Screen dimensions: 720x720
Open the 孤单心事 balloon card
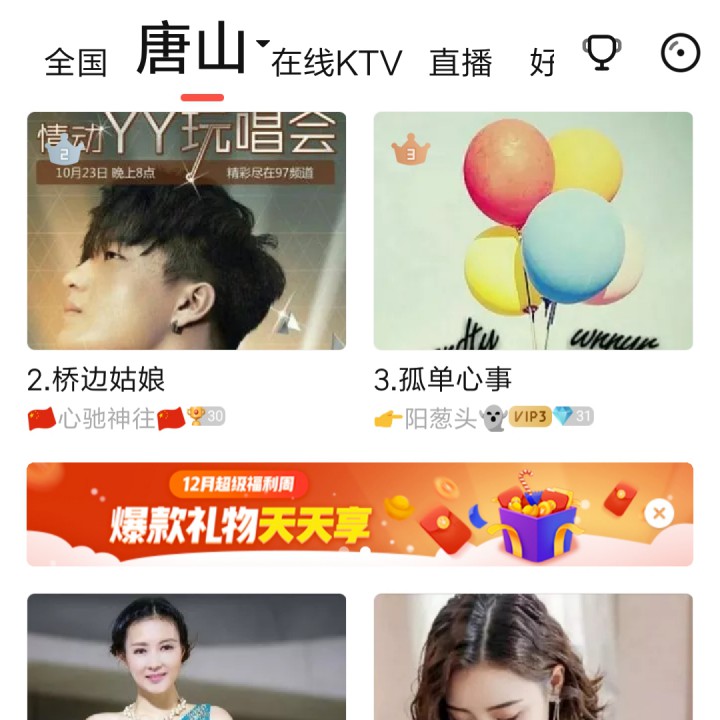pos(533,231)
